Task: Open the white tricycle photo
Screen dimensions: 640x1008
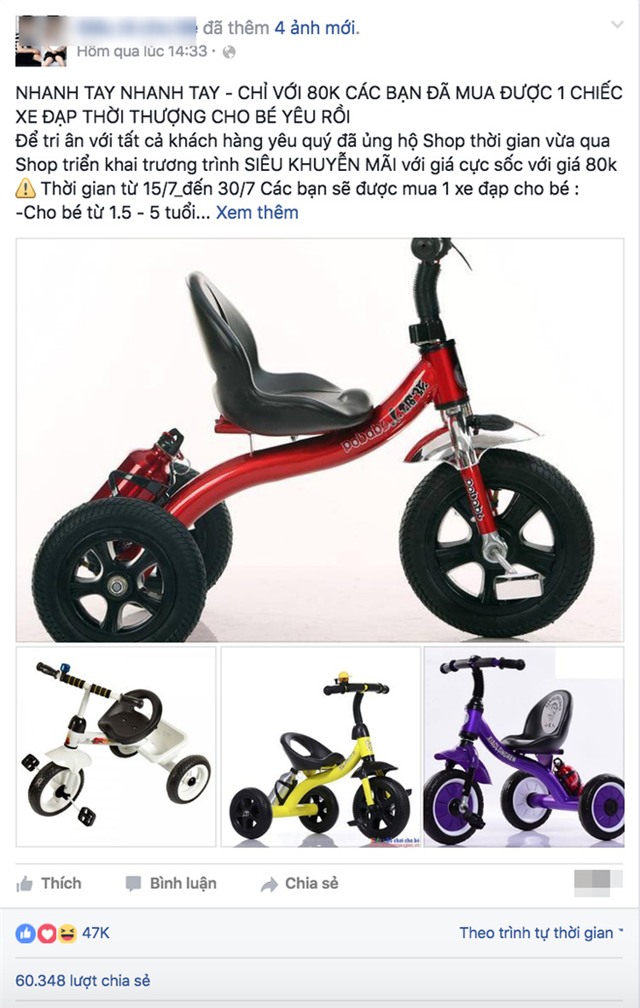Action: [x=115, y=745]
